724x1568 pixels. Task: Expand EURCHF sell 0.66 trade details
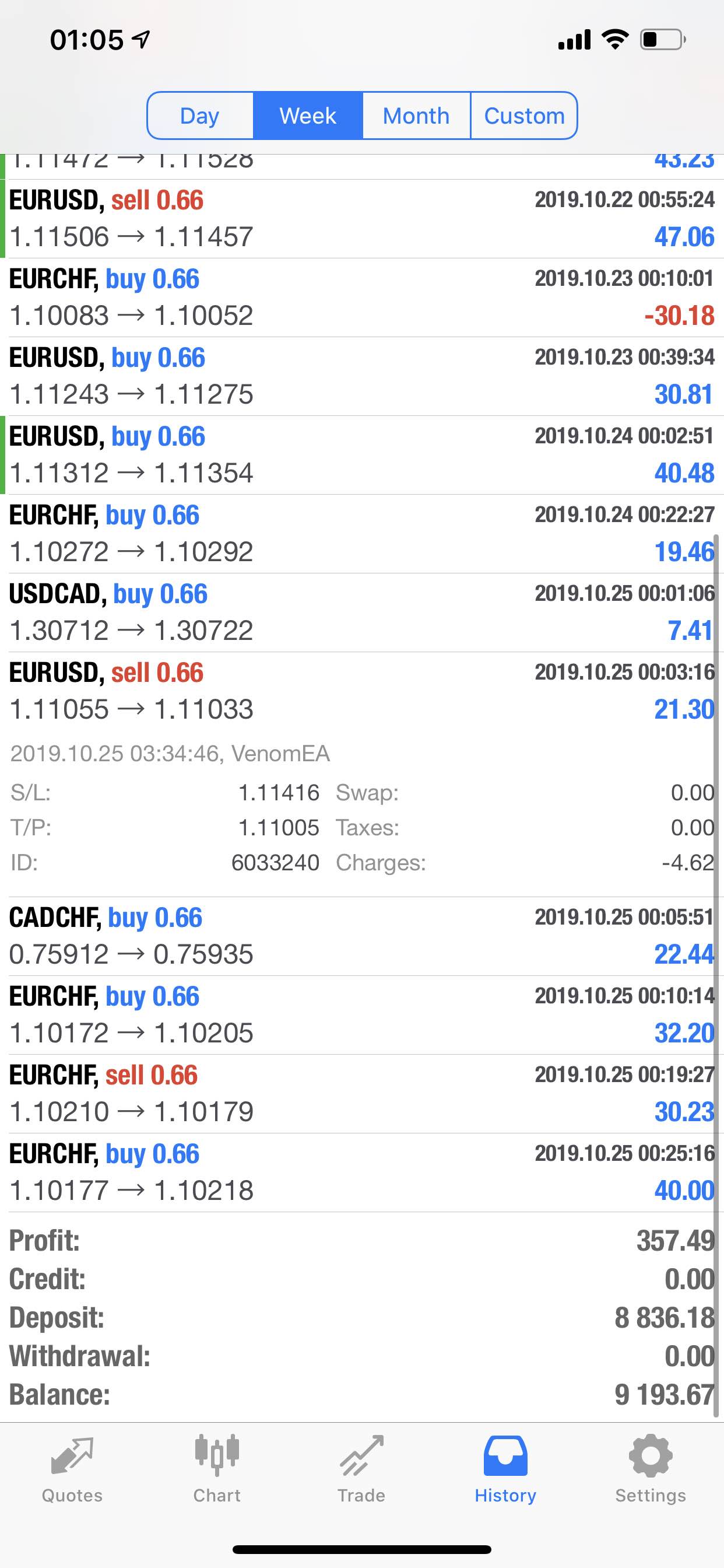coord(362,1094)
